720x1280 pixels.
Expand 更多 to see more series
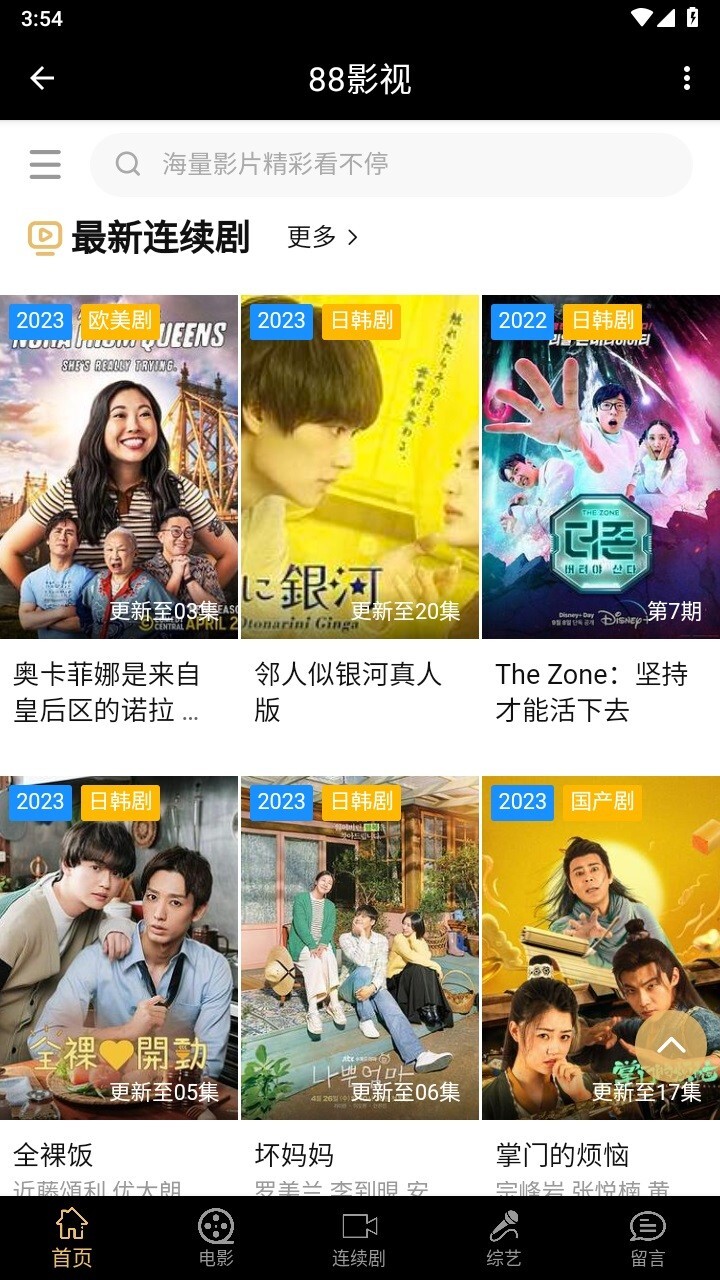pos(322,239)
